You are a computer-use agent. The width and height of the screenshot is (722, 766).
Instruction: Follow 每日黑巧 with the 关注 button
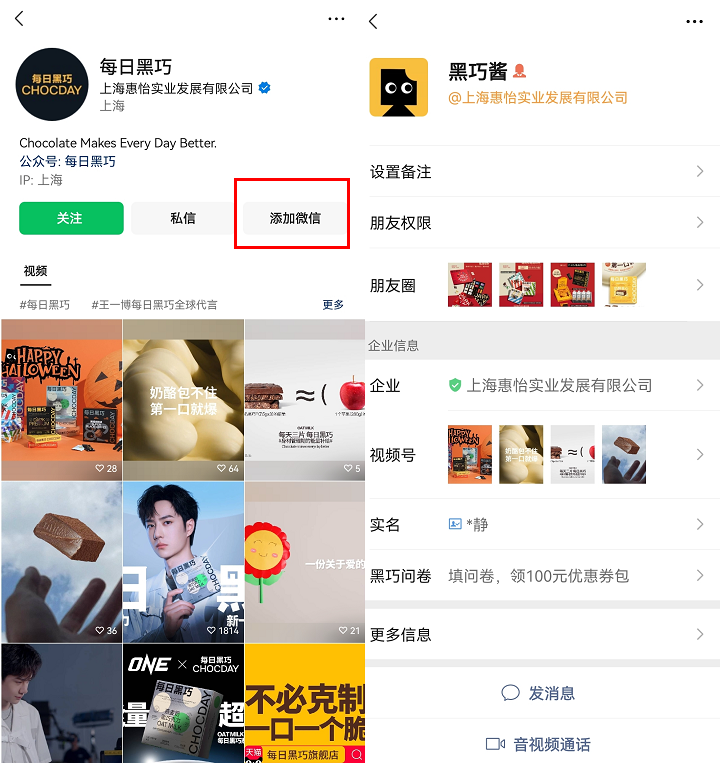pyautogui.click(x=71, y=218)
